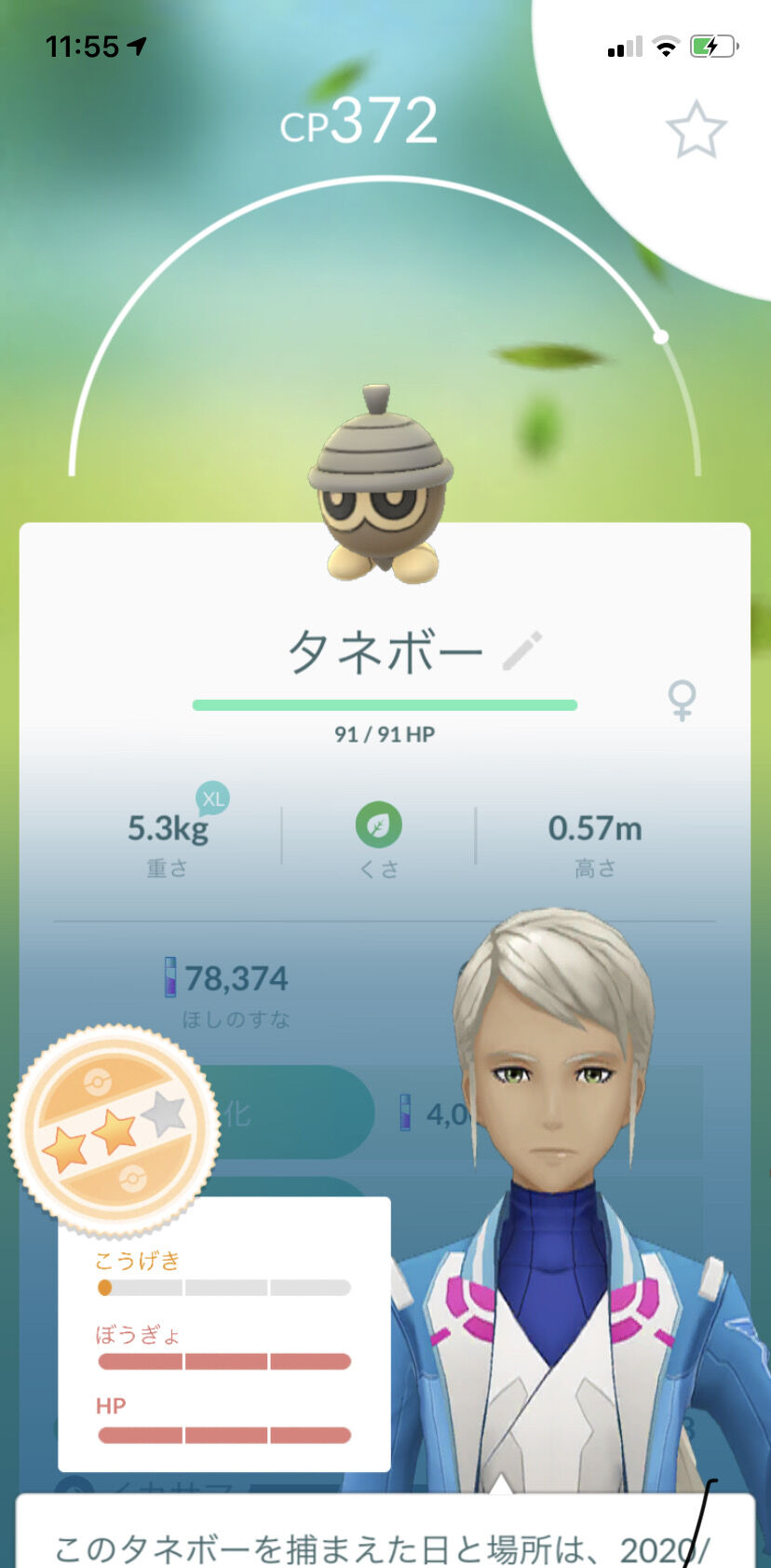
Task: Tap the XL weight badge
Action: pos(212,799)
